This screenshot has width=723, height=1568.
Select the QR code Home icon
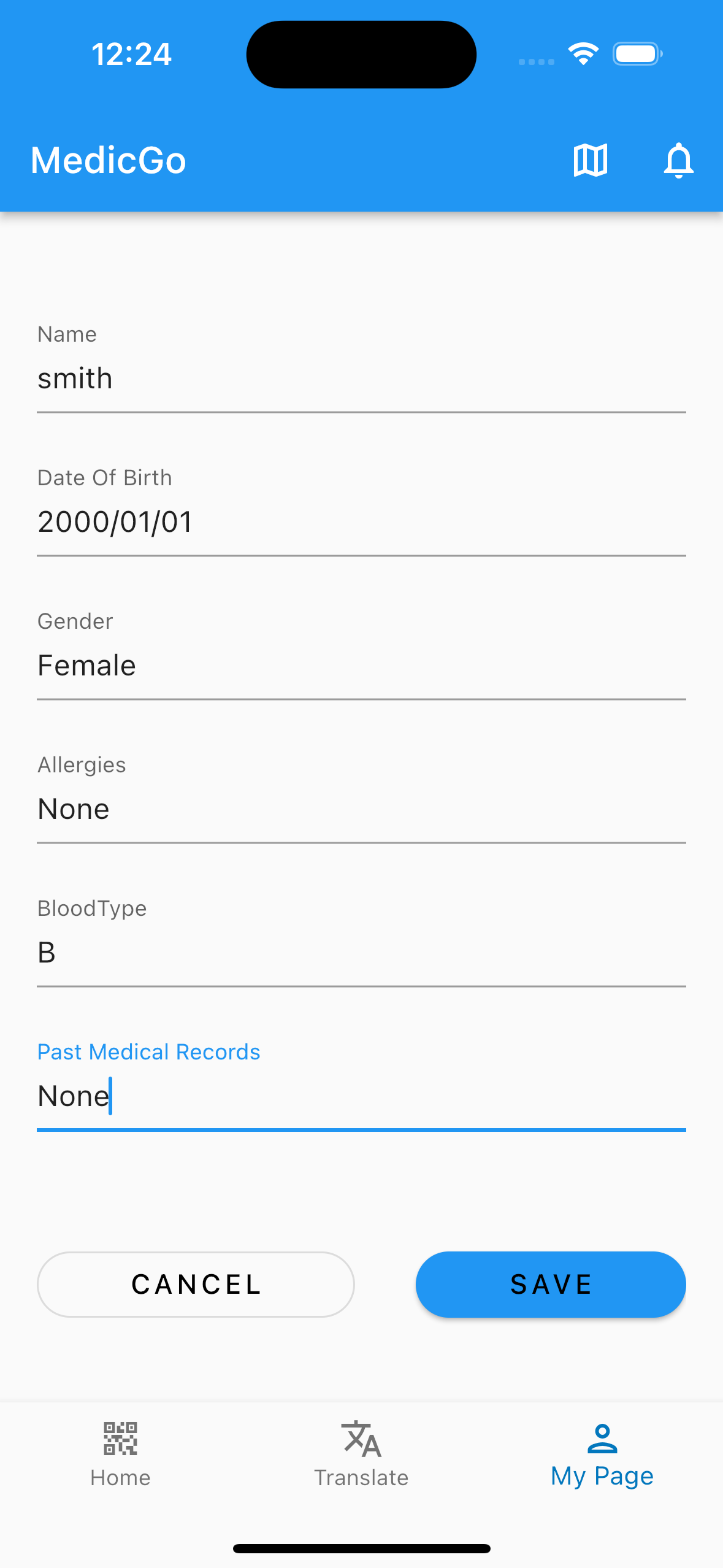pyautogui.click(x=120, y=1439)
